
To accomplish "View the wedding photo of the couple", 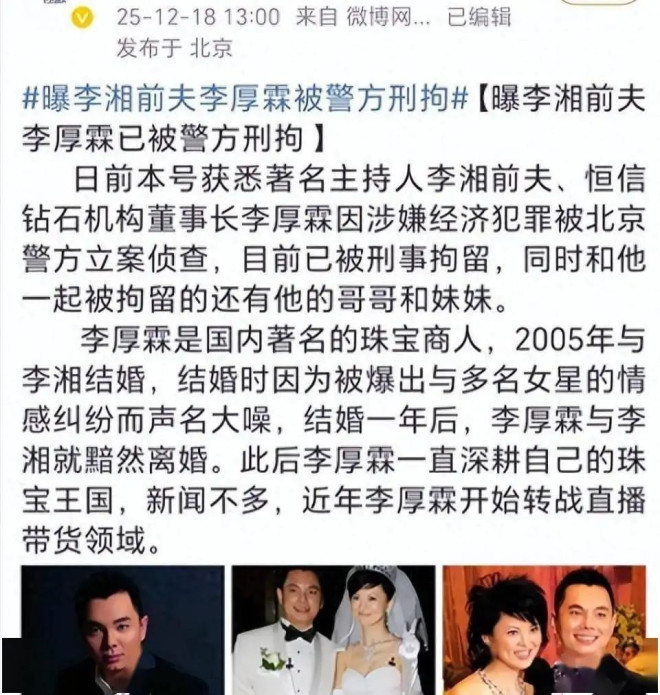I will click(x=333, y=630).
